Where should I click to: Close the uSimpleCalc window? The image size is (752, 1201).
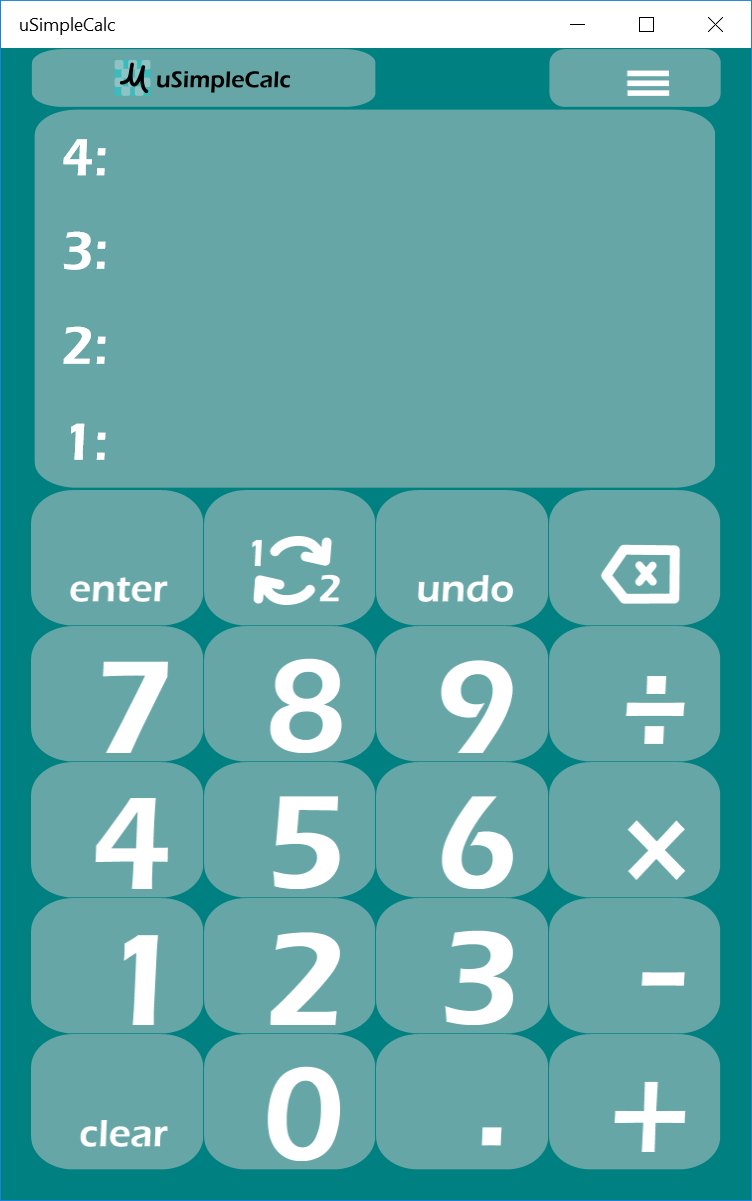[715, 25]
